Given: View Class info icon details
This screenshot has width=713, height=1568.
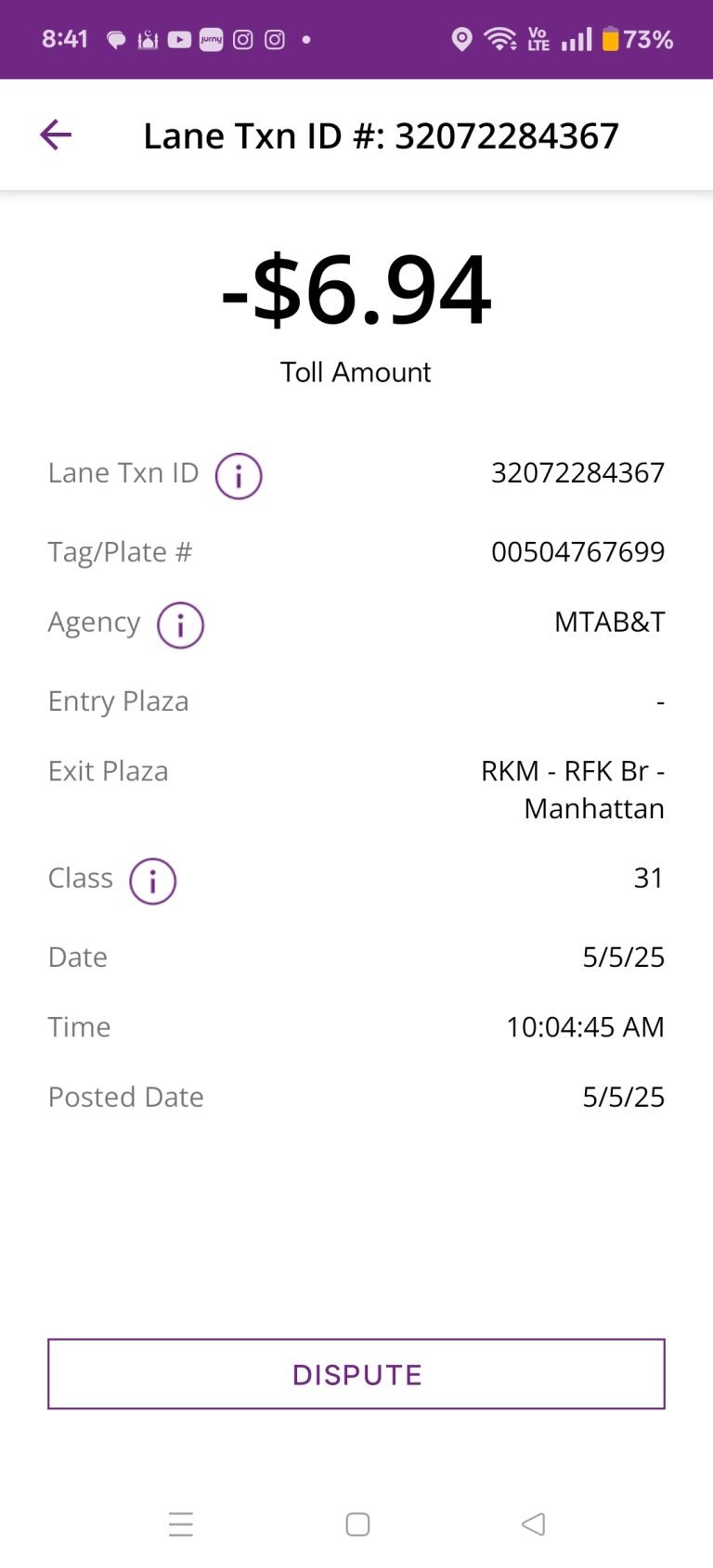Looking at the screenshot, I should click(152, 880).
